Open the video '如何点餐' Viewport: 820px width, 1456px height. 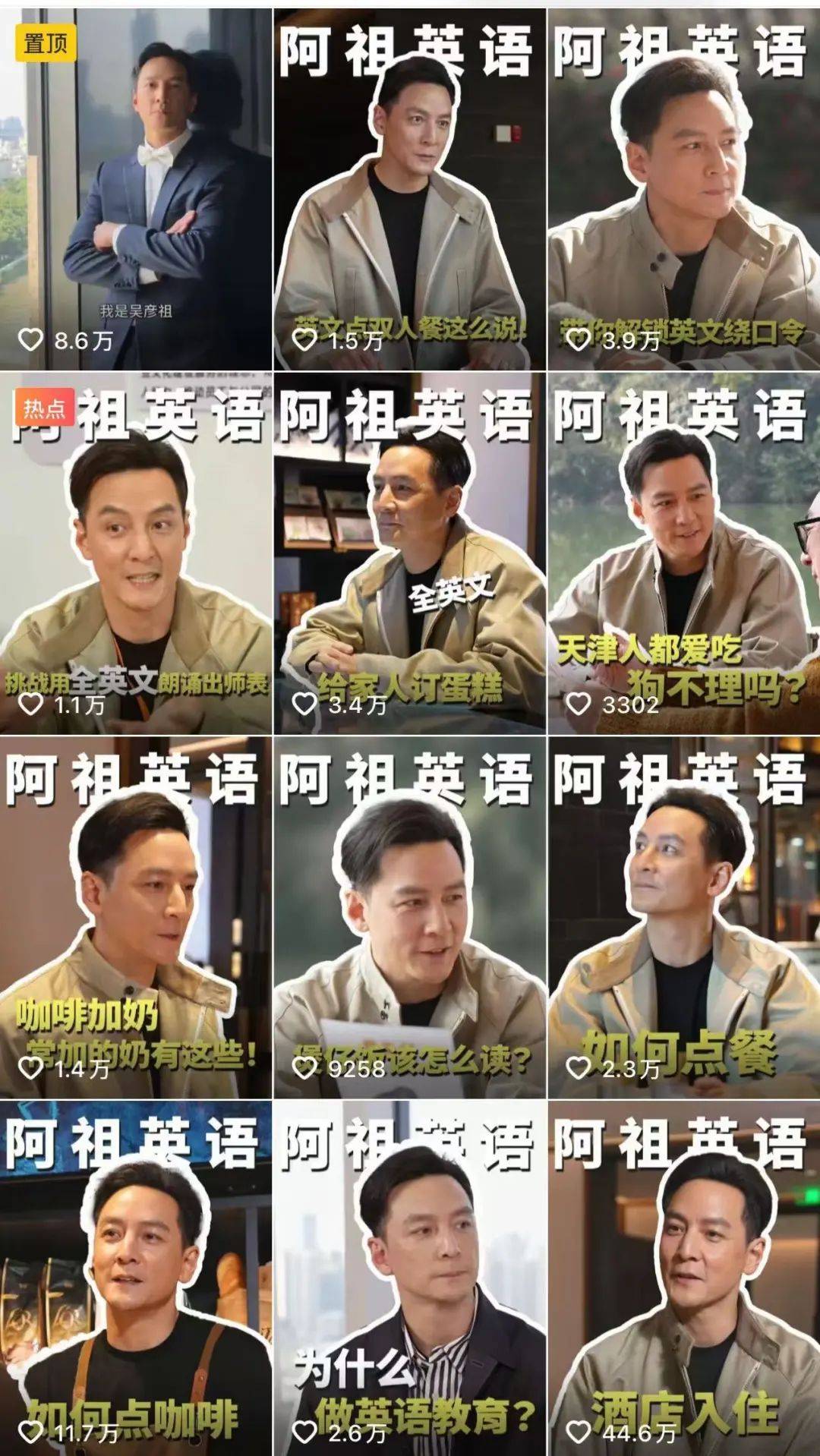683,917
